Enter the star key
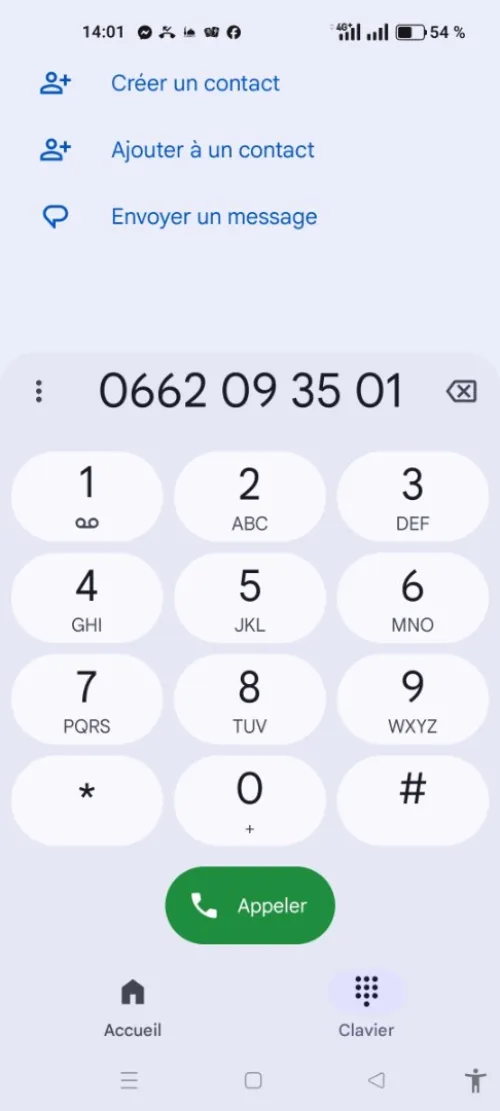Screen dimensions: 500x1111 tap(87, 800)
